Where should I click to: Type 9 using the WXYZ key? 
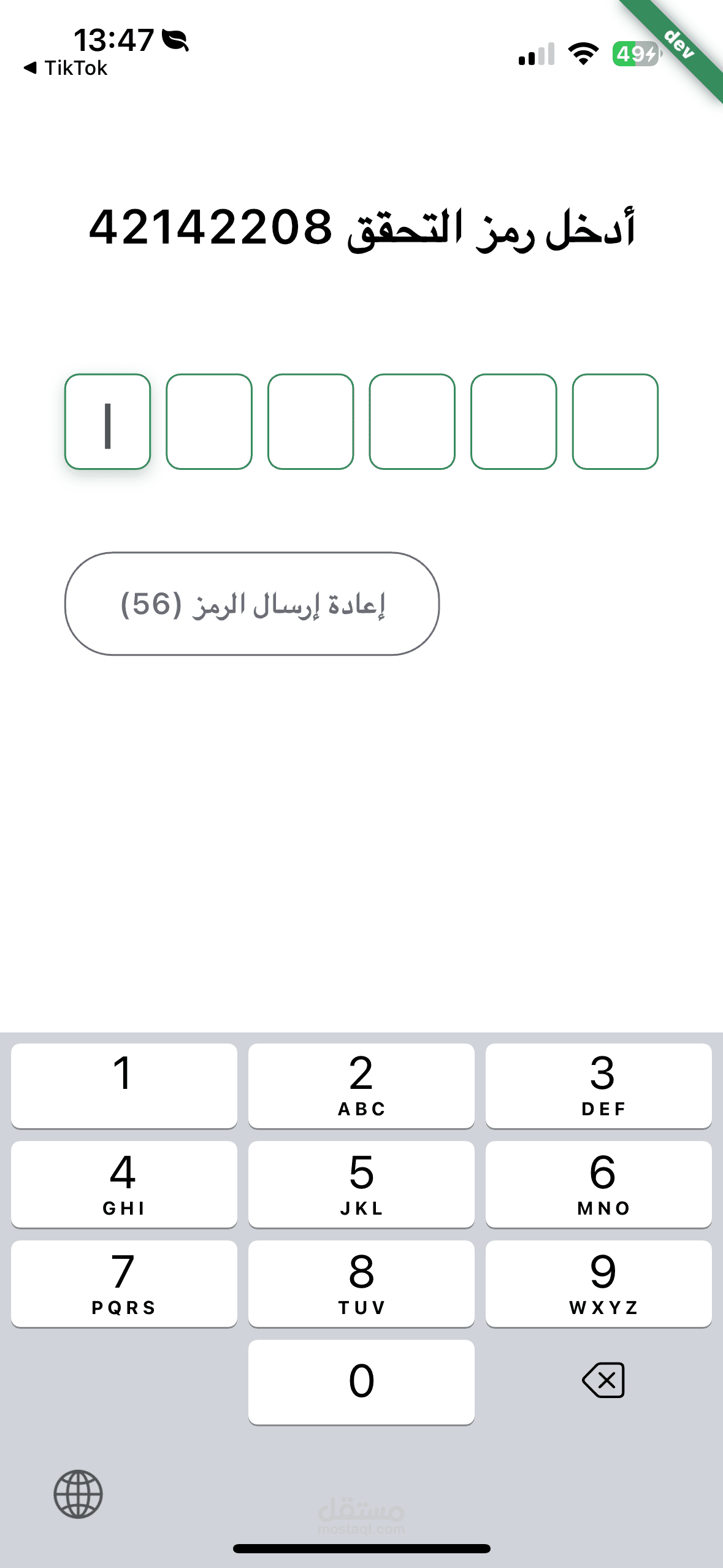[599, 1284]
